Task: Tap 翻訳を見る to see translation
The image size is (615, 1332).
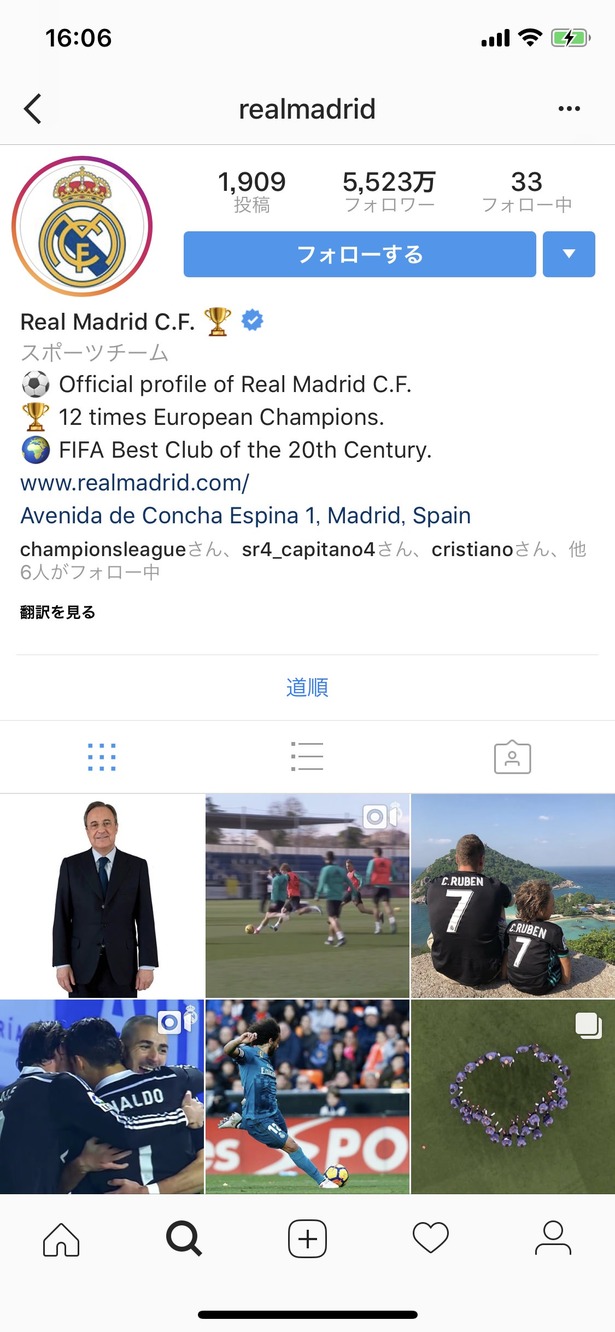Action: [58, 612]
